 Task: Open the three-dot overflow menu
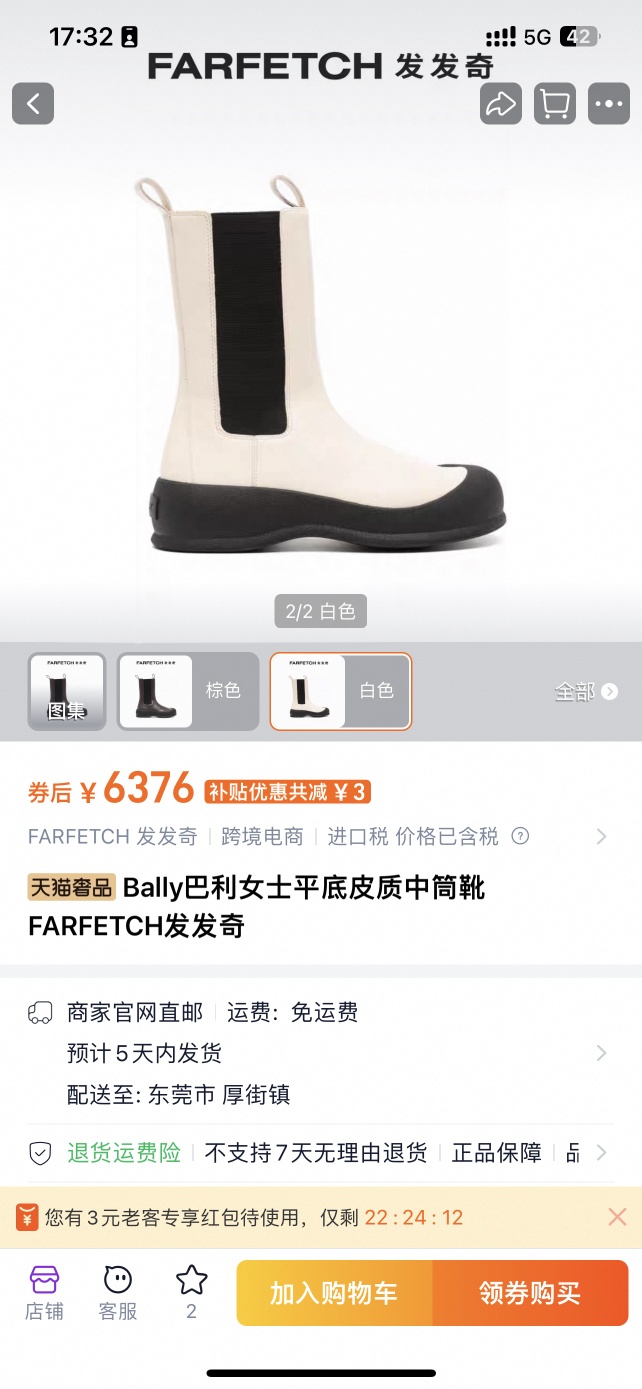609,103
